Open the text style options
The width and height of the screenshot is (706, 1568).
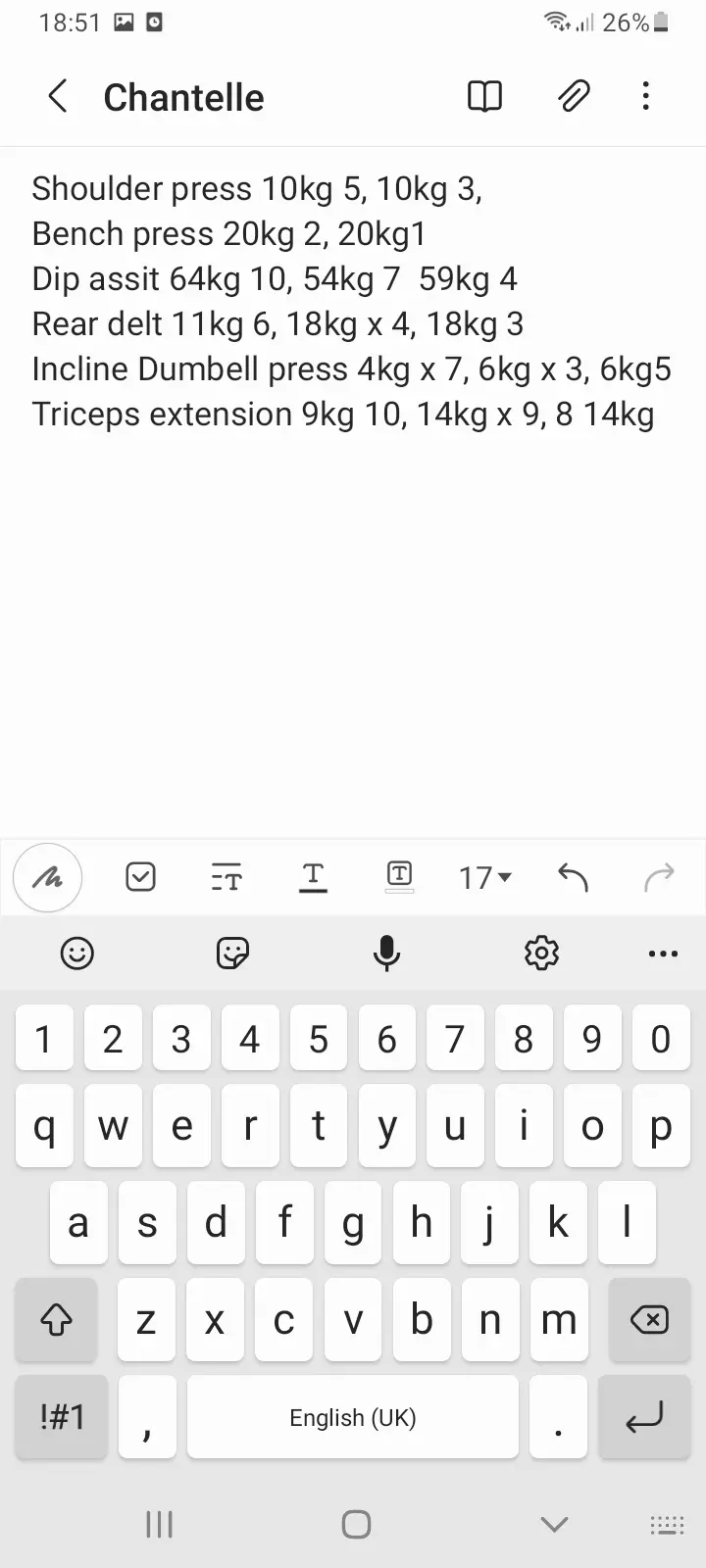click(227, 878)
